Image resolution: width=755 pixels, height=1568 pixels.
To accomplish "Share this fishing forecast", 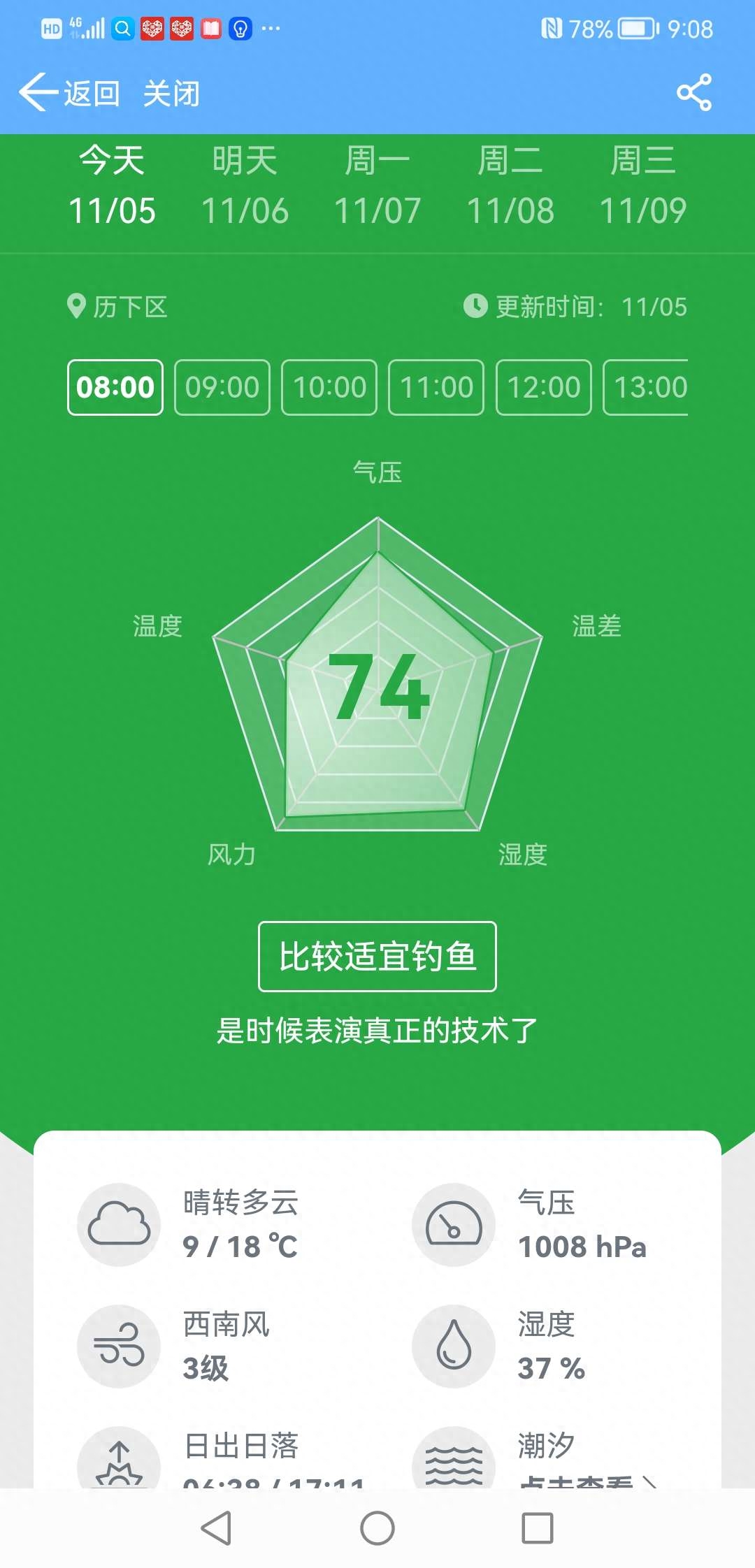I will pos(693,92).
